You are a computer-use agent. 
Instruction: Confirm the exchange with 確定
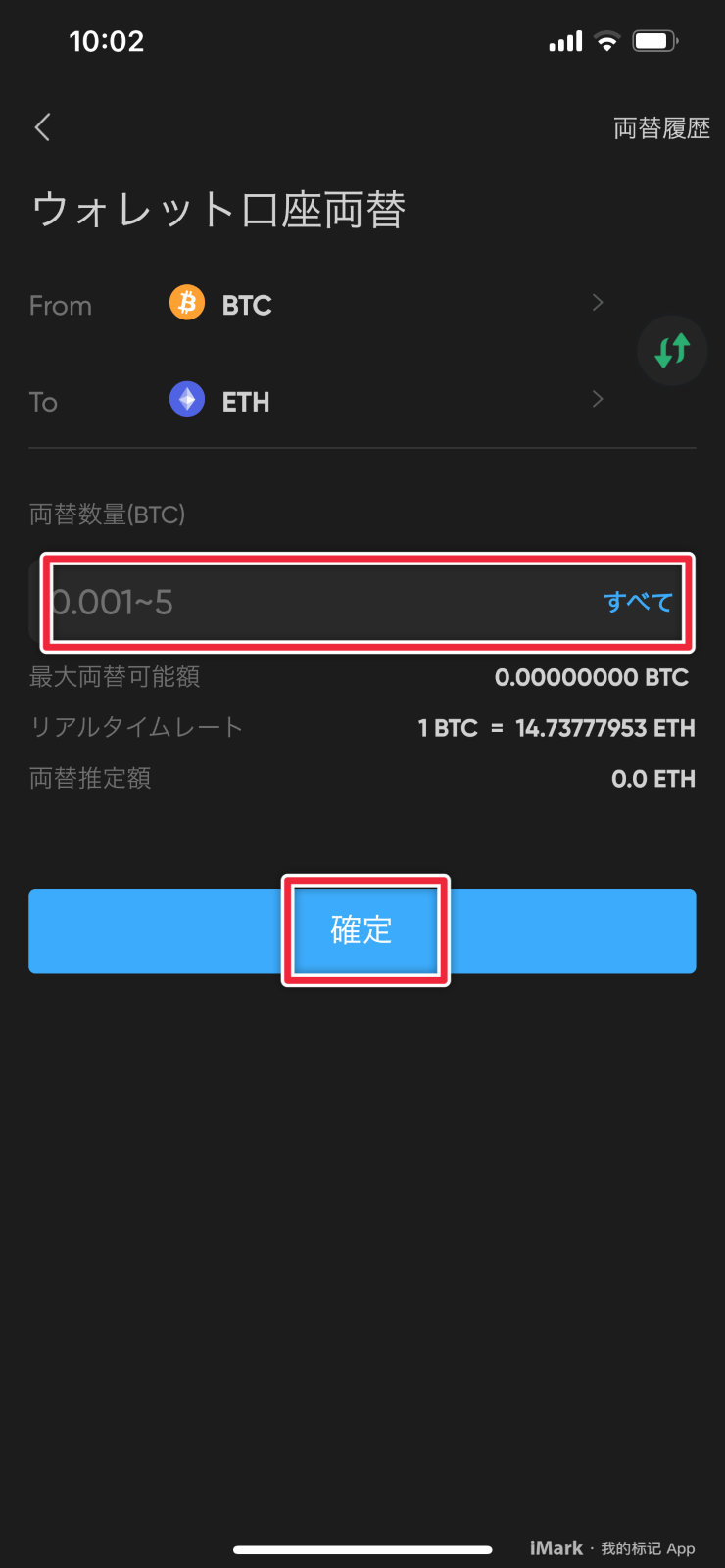click(x=362, y=930)
